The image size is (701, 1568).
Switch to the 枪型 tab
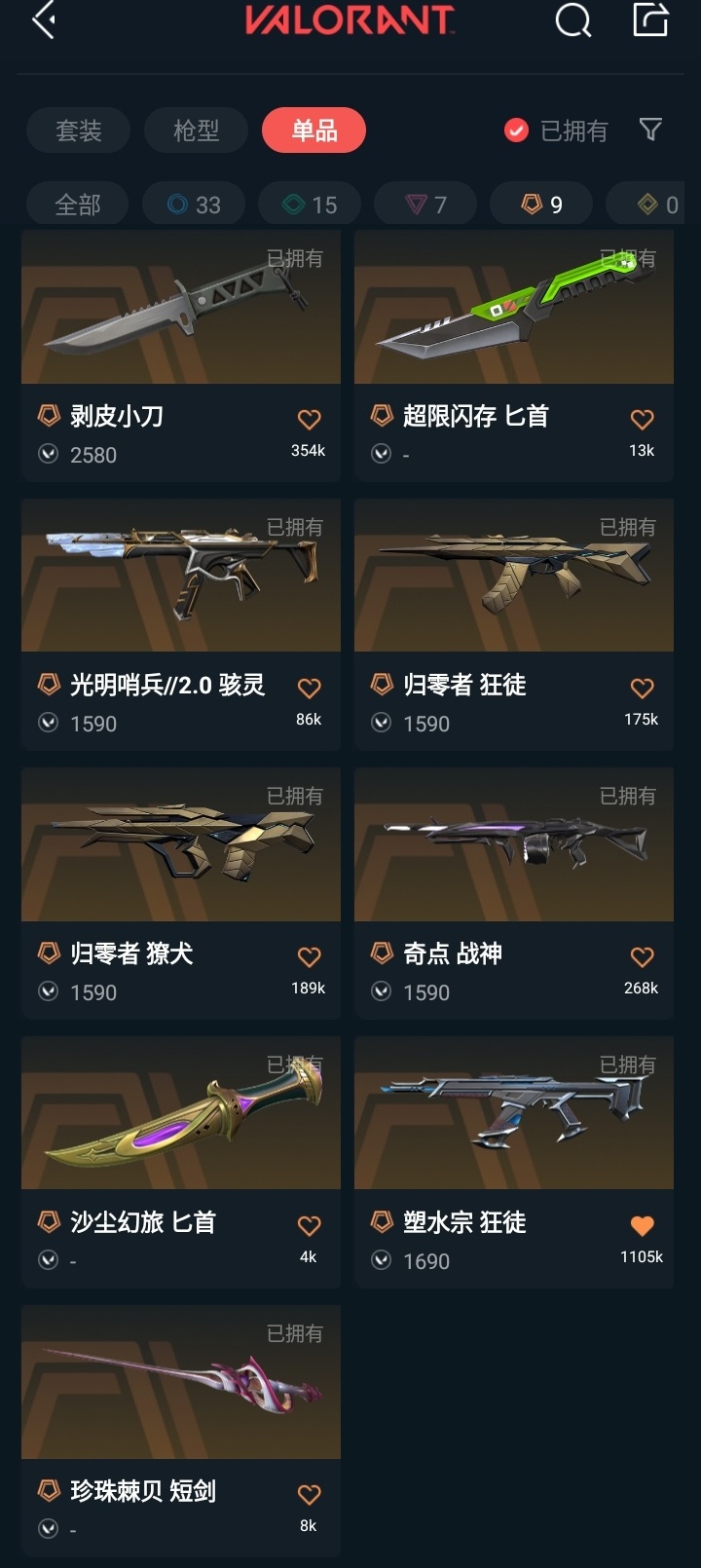click(x=197, y=130)
